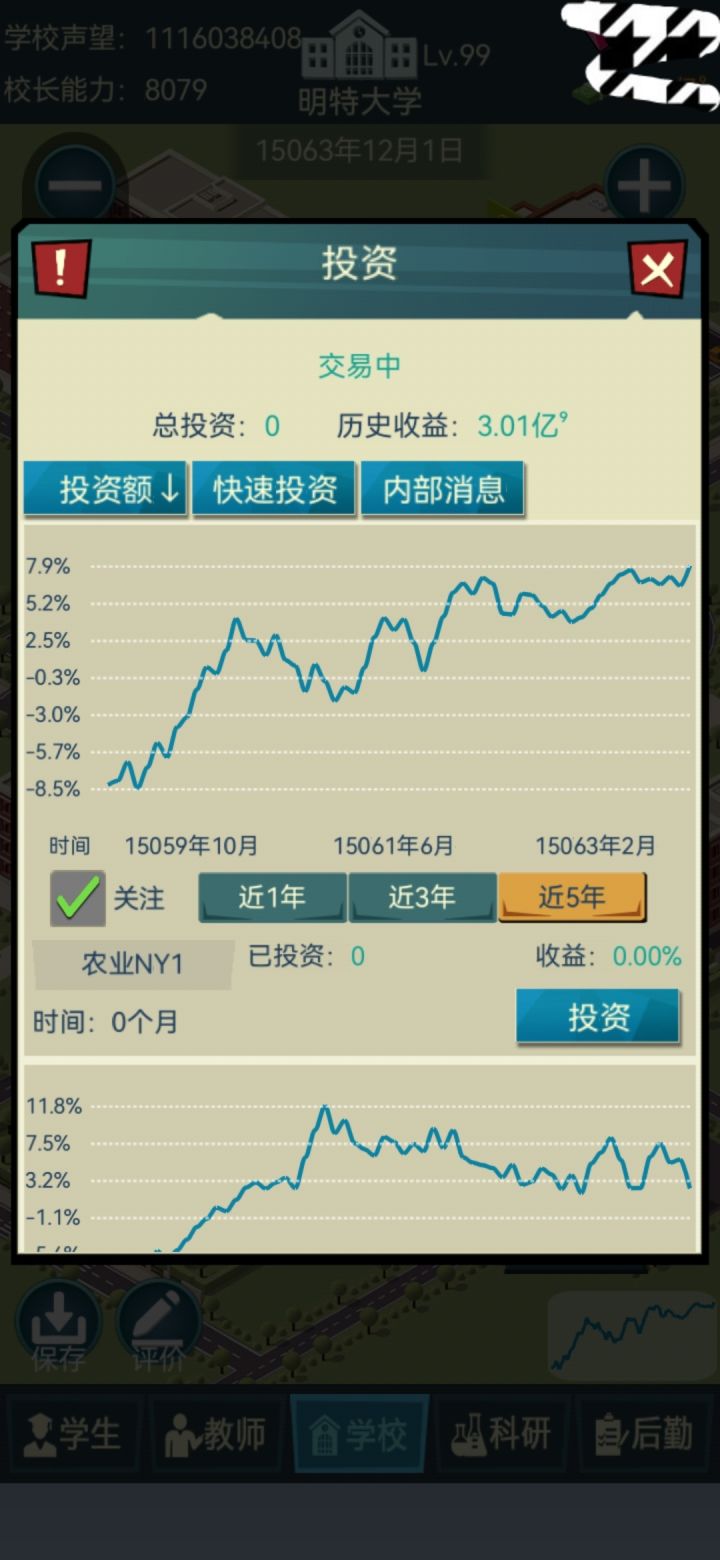720x1560 pixels.
Task: Switch chart to 近3年
Action: (x=422, y=897)
